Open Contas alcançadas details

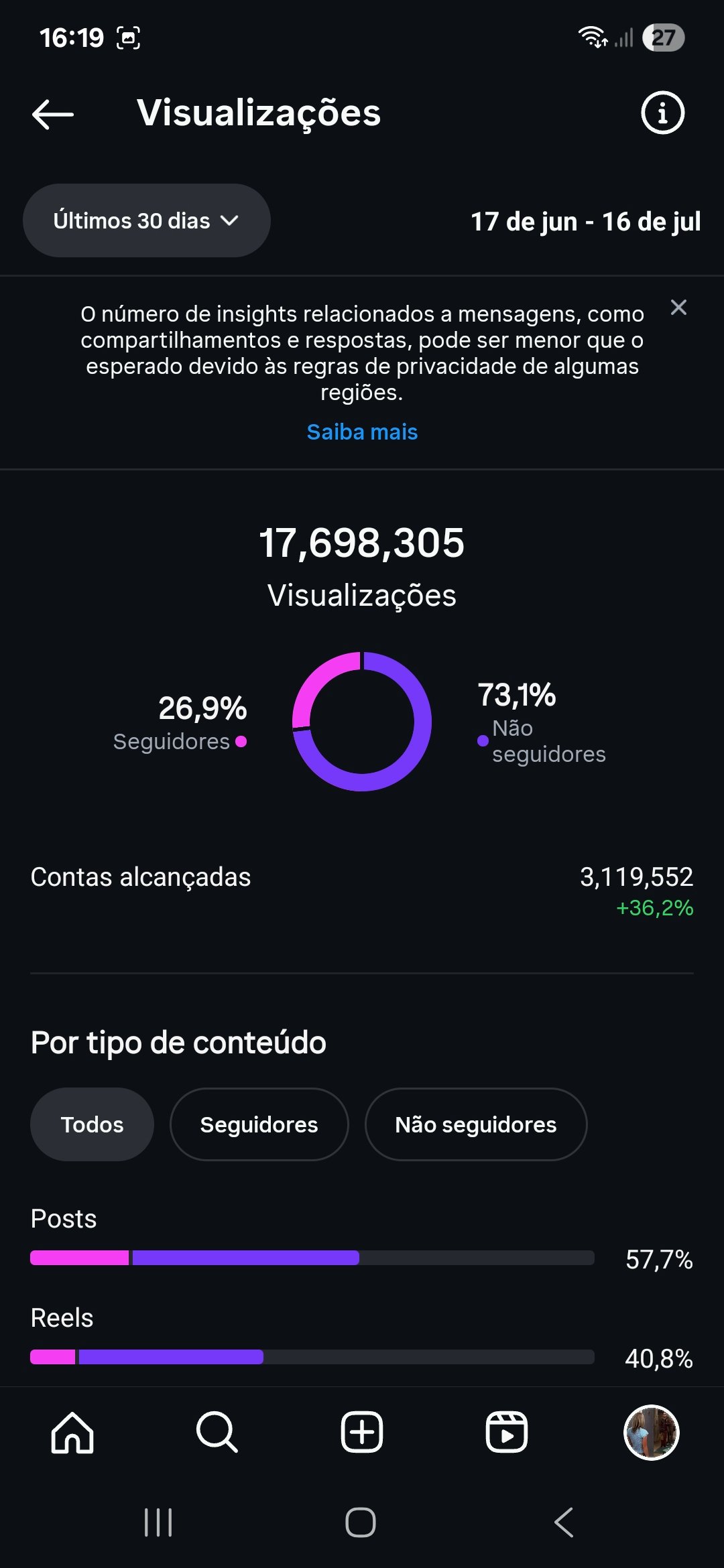point(362,891)
